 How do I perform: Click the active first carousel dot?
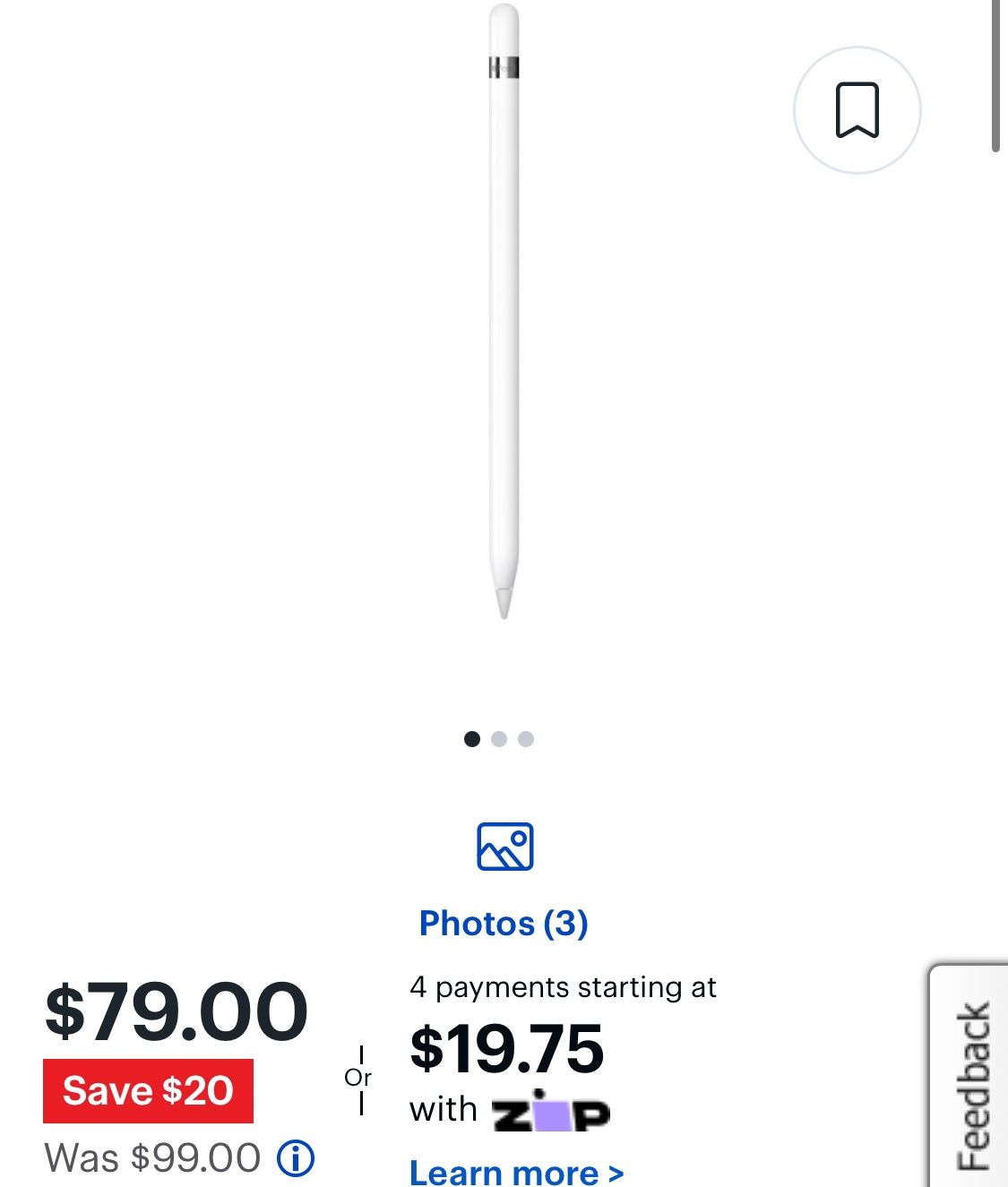click(x=470, y=737)
